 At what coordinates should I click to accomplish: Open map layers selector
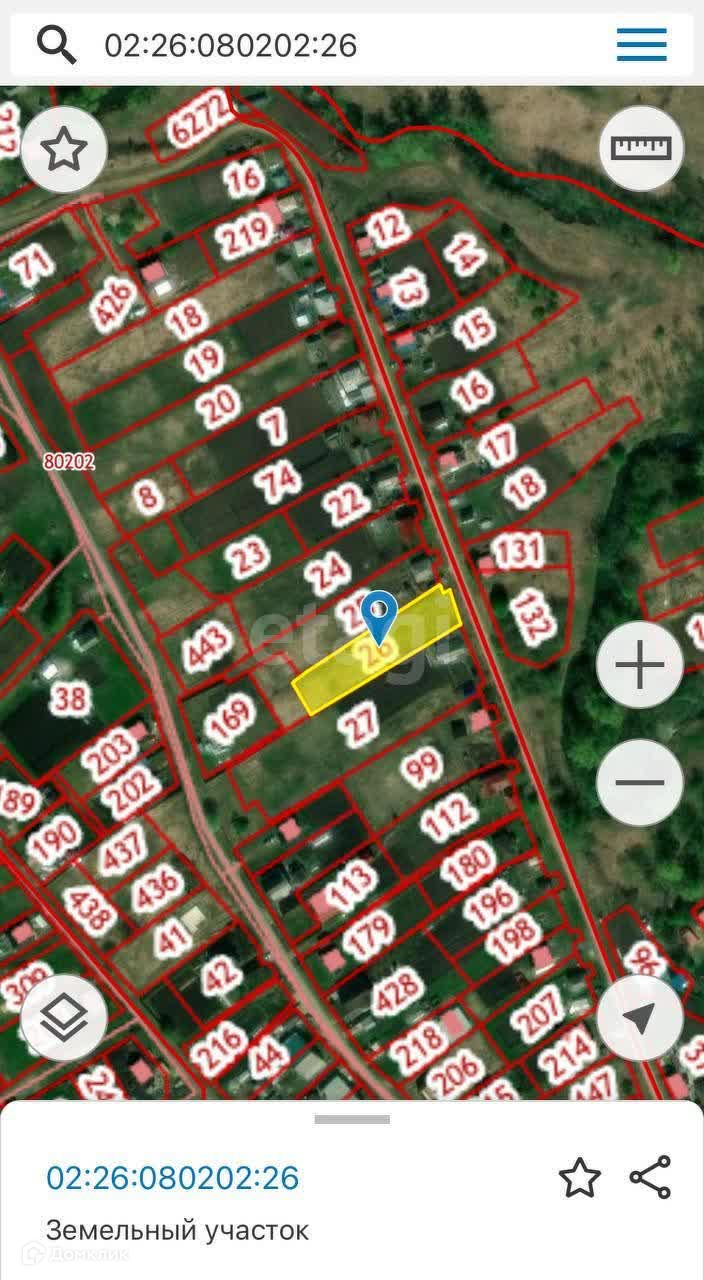click(x=64, y=1017)
